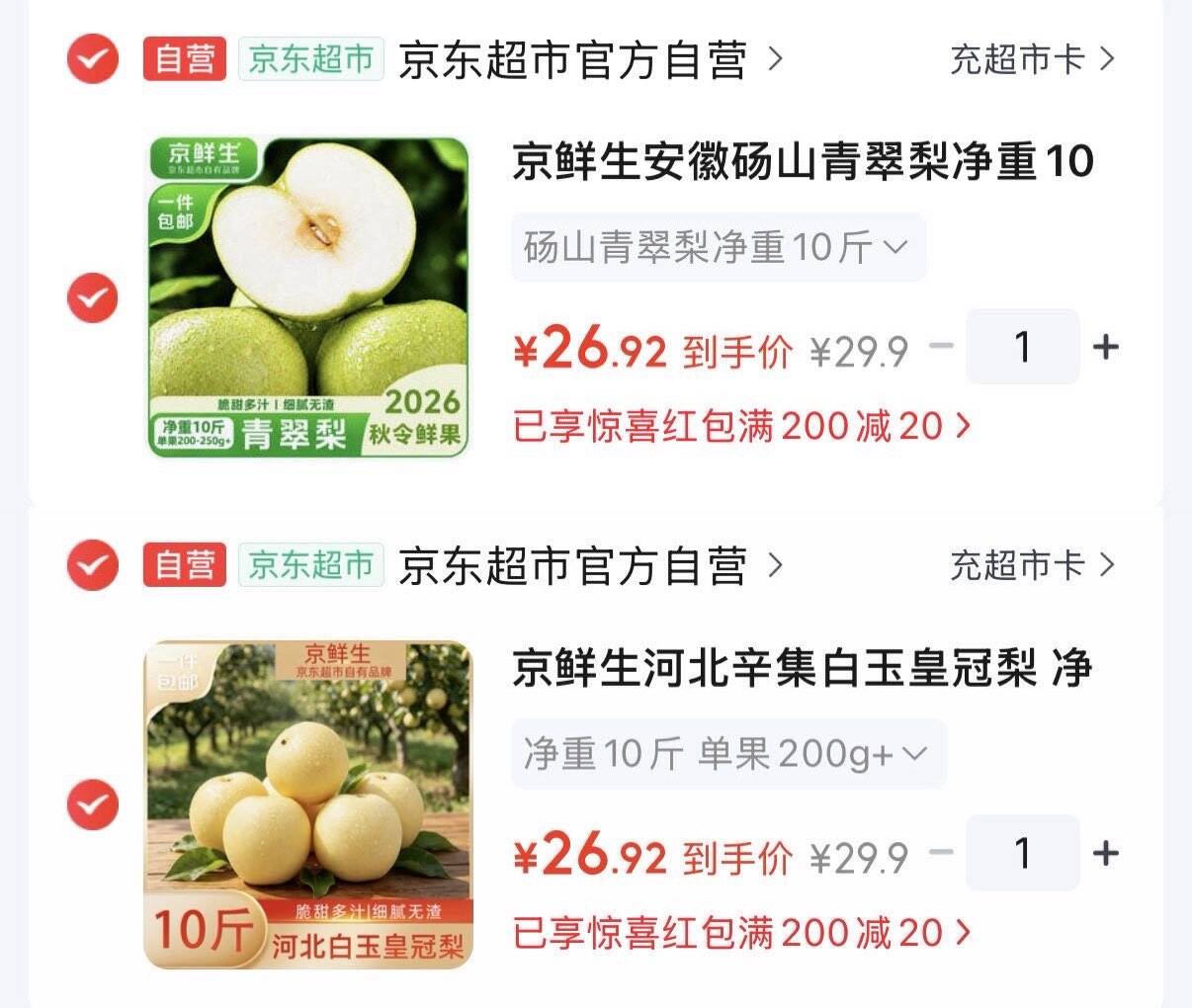Expand the 砀山青翠梨净重10斤 spec dropdown
1192x1008 pixels.
click(x=719, y=247)
